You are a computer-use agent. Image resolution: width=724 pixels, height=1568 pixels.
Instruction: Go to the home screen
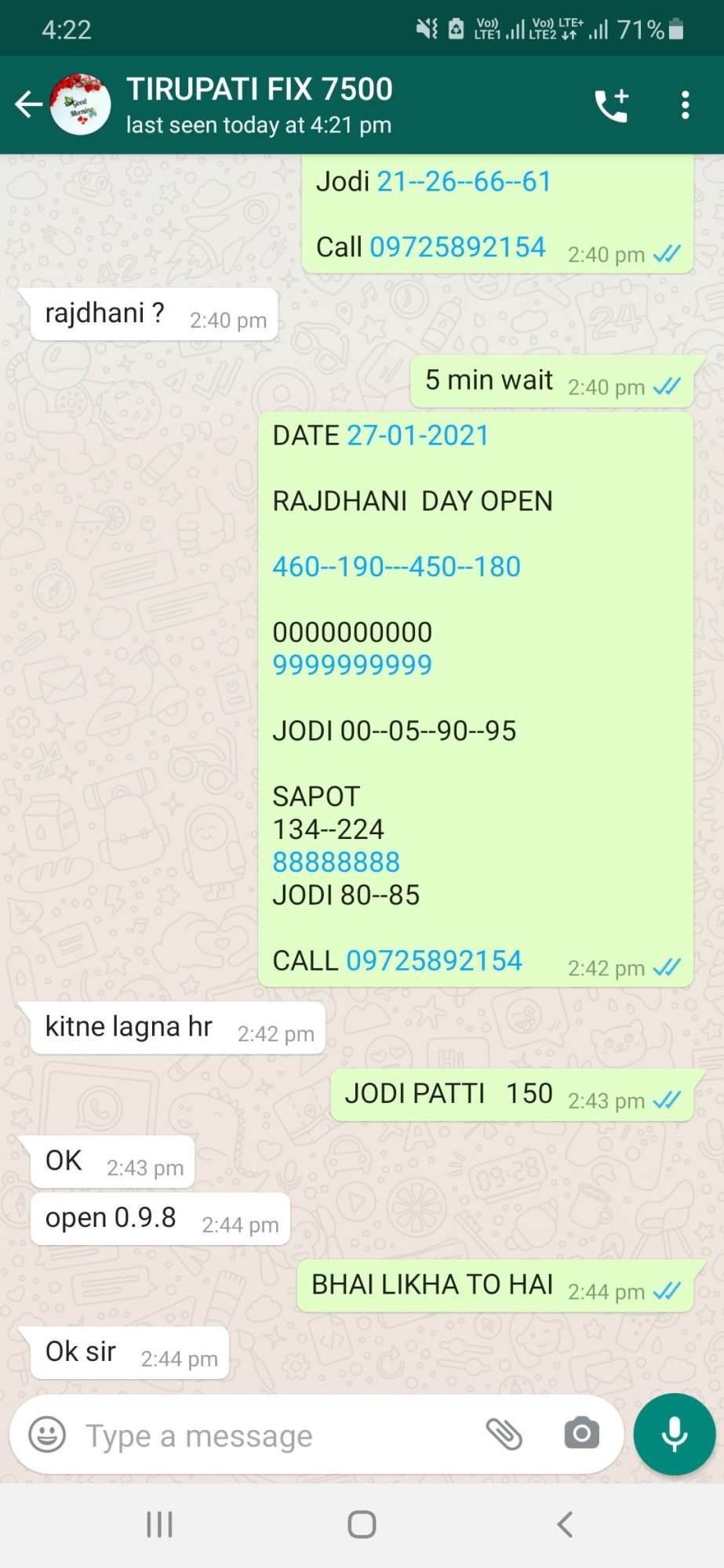click(362, 1525)
